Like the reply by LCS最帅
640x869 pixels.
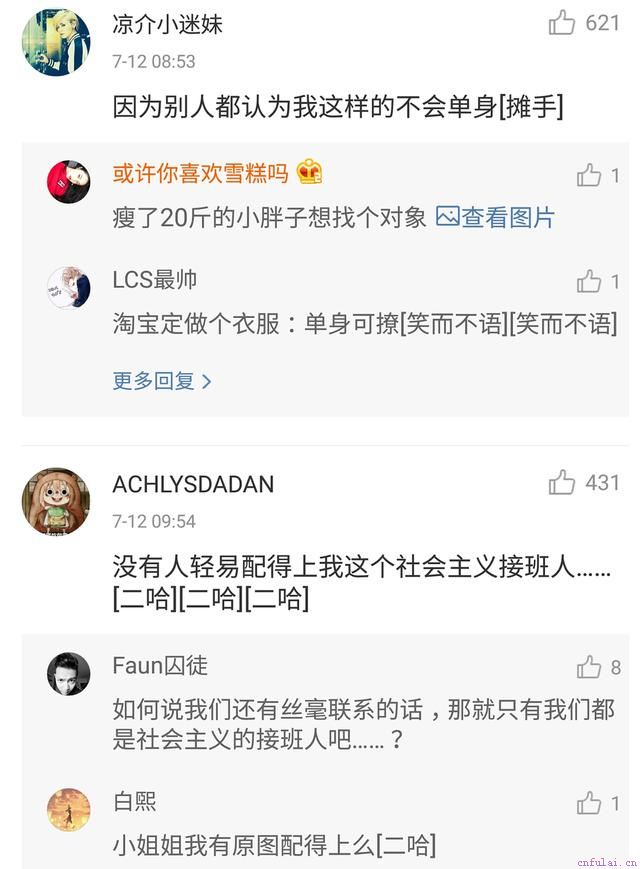(589, 281)
